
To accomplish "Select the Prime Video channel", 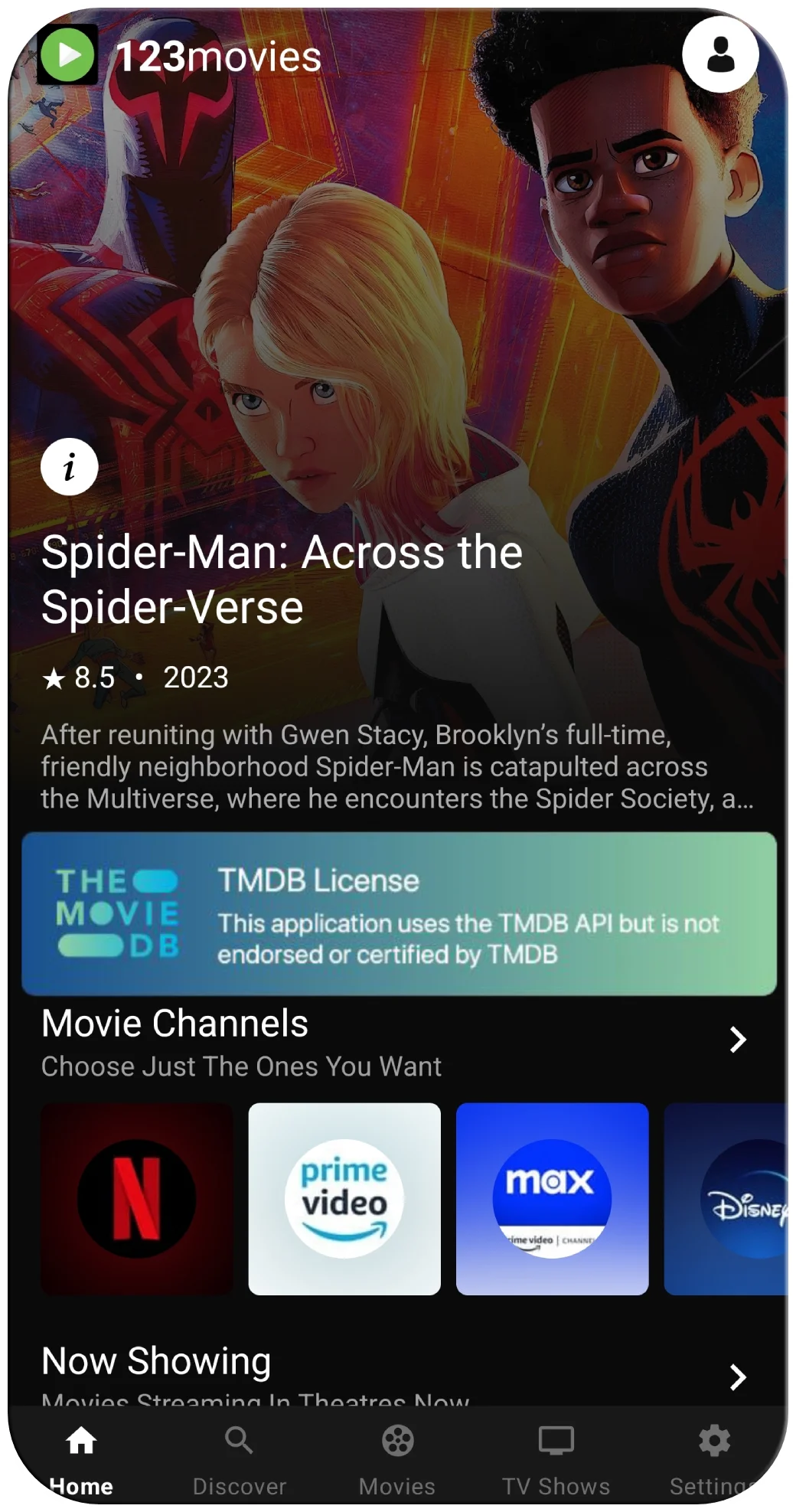I will (344, 1198).
